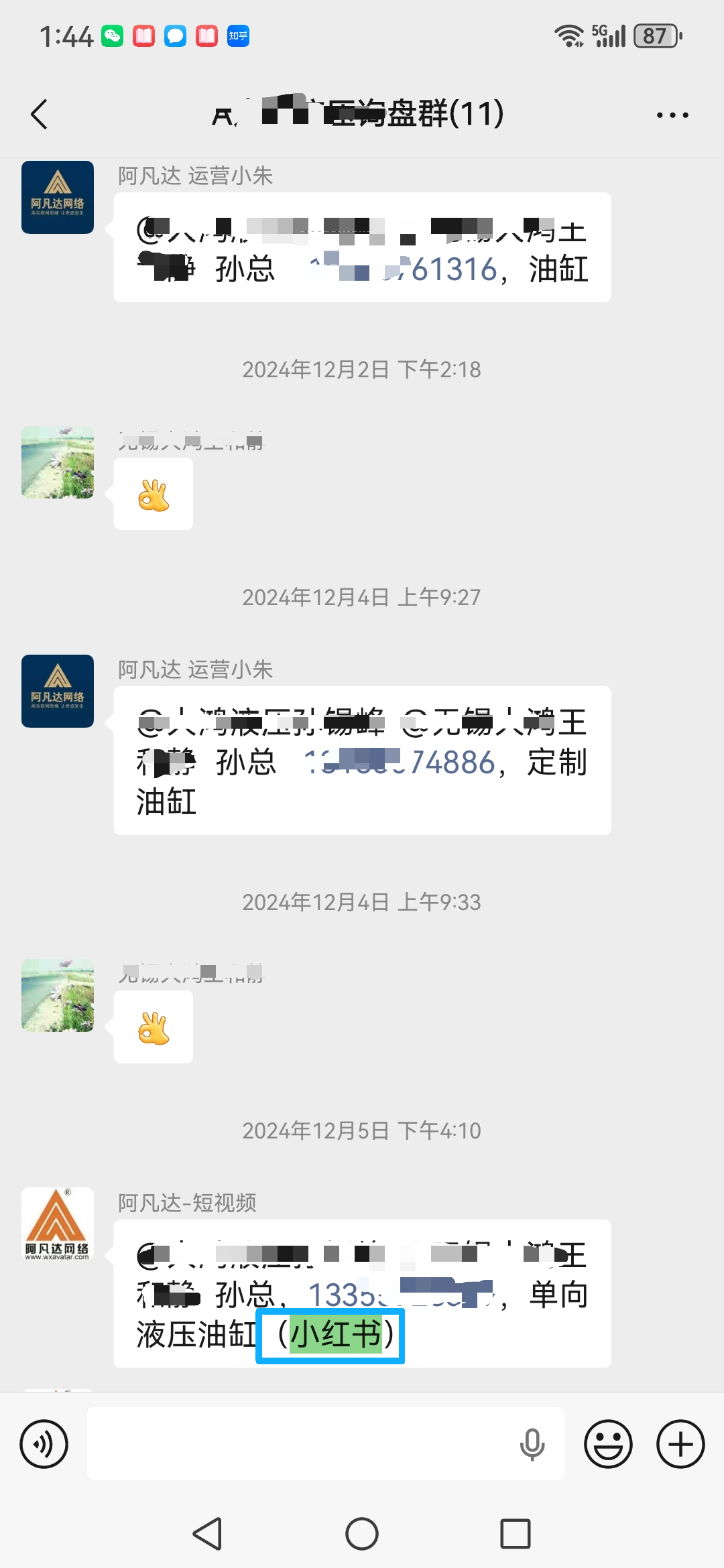This screenshot has width=724, height=1568.
Task: Open the plus attachment menu
Action: (680, 1444)
